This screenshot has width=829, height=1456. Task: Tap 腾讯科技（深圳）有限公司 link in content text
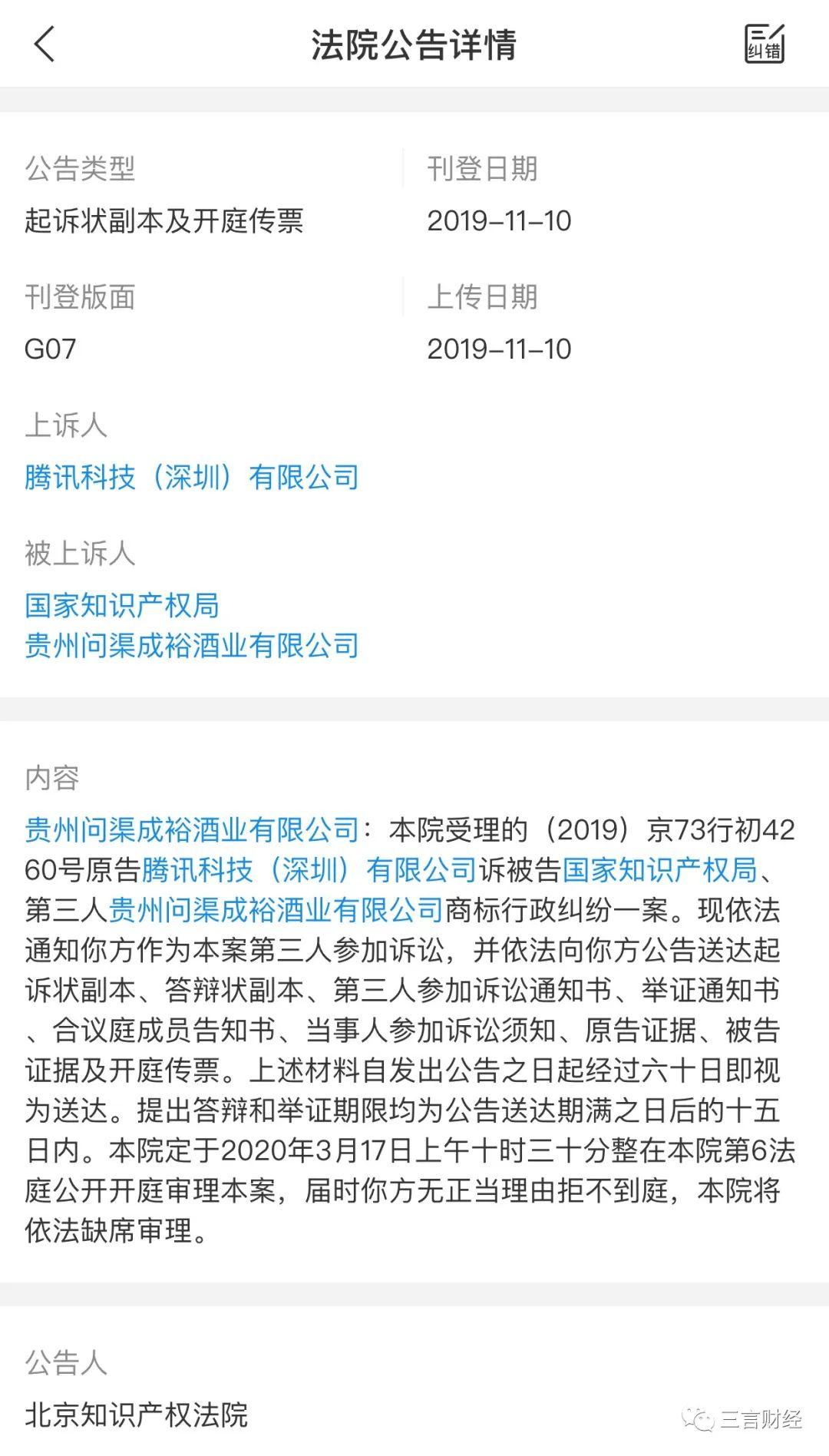(309, 869)
